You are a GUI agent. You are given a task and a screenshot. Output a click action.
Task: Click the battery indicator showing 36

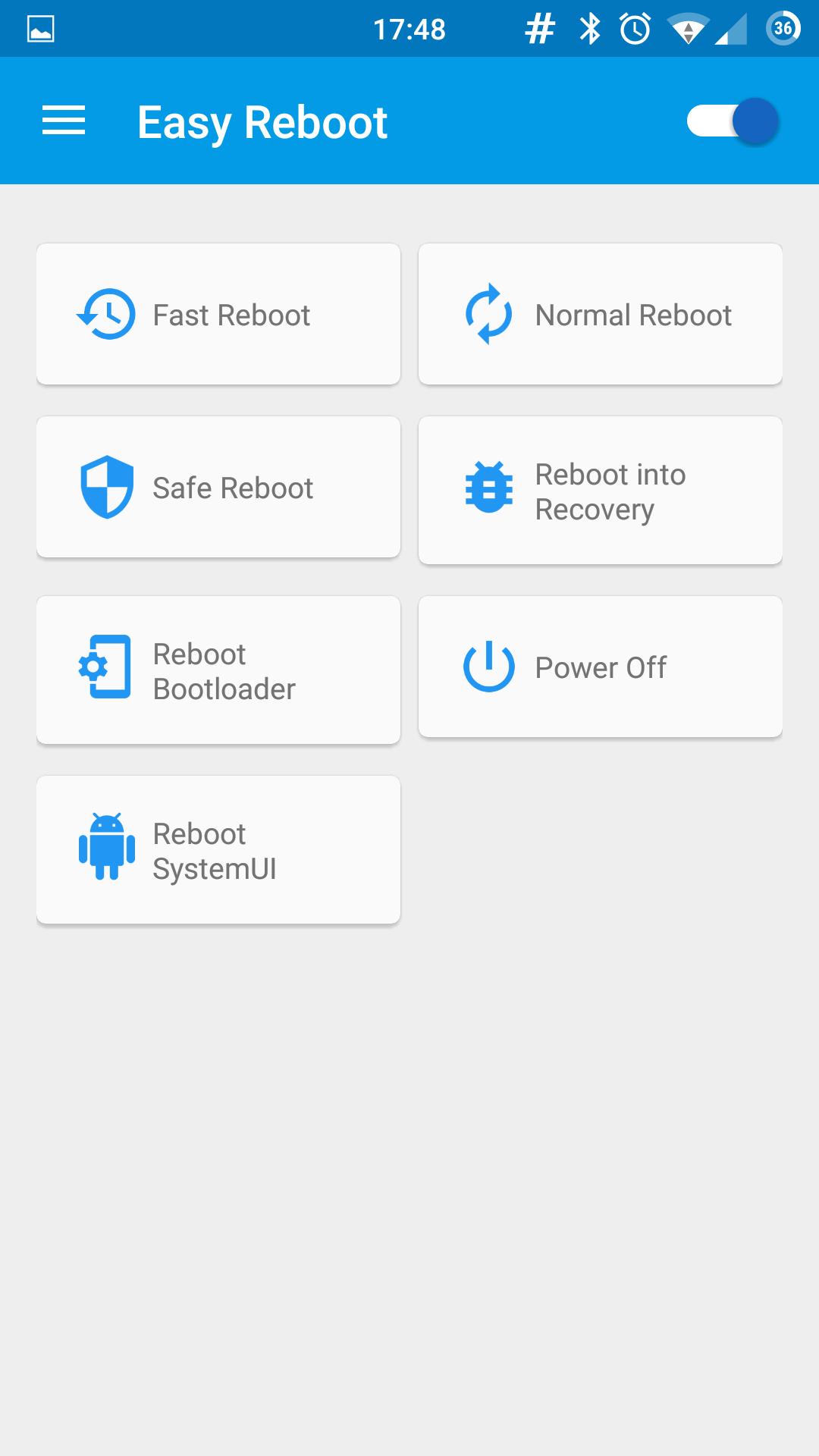pyautogui.click(x=782, y=28)
